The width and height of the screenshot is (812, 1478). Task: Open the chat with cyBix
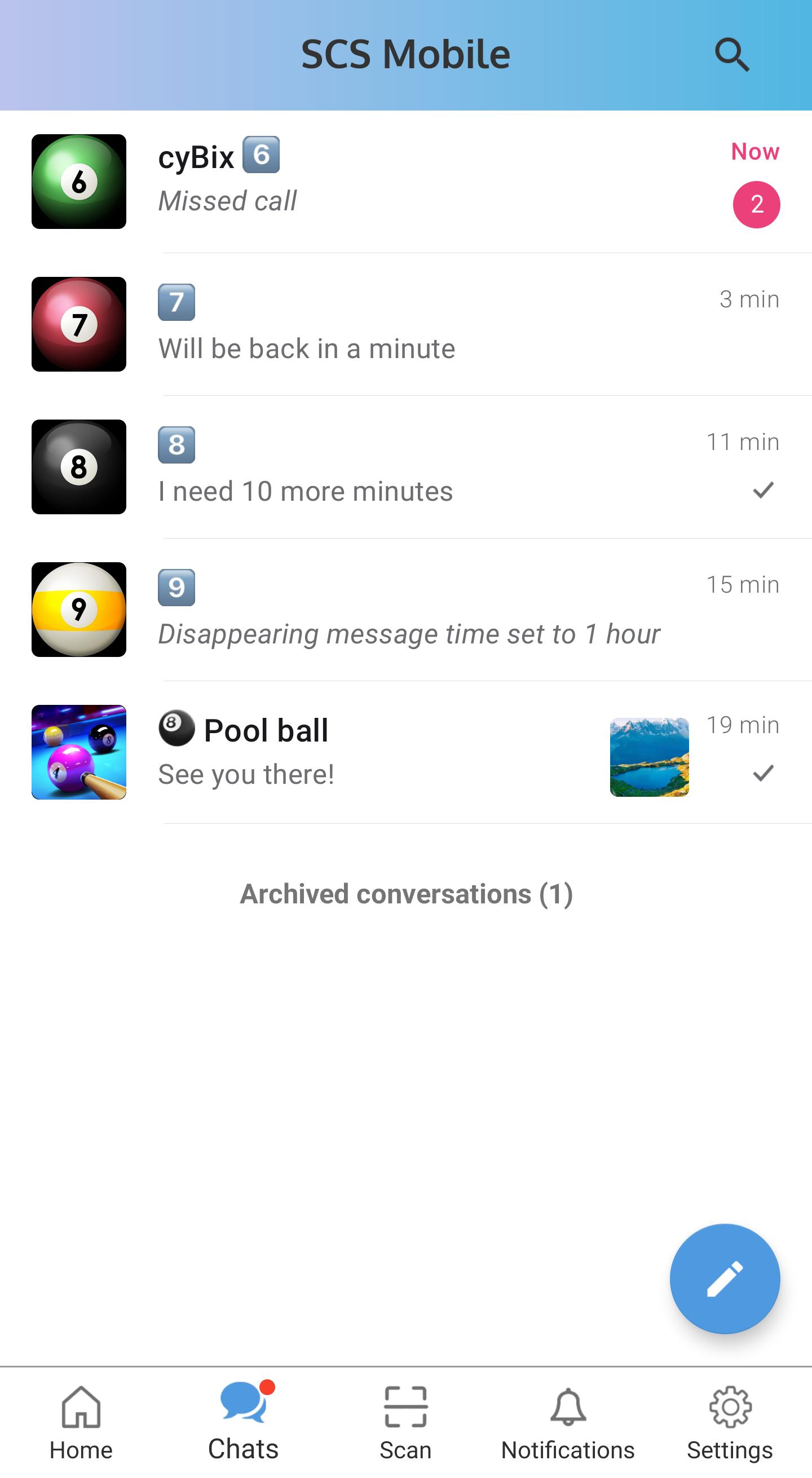[401, 182]
